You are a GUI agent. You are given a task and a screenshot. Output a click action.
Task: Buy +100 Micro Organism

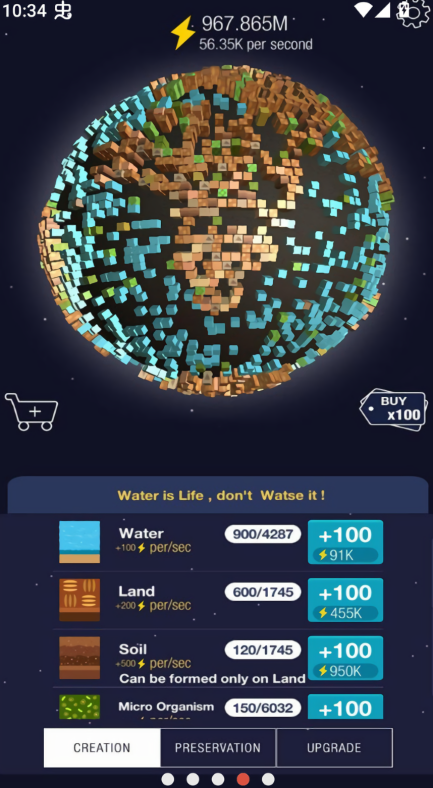[x=345, y=706]
